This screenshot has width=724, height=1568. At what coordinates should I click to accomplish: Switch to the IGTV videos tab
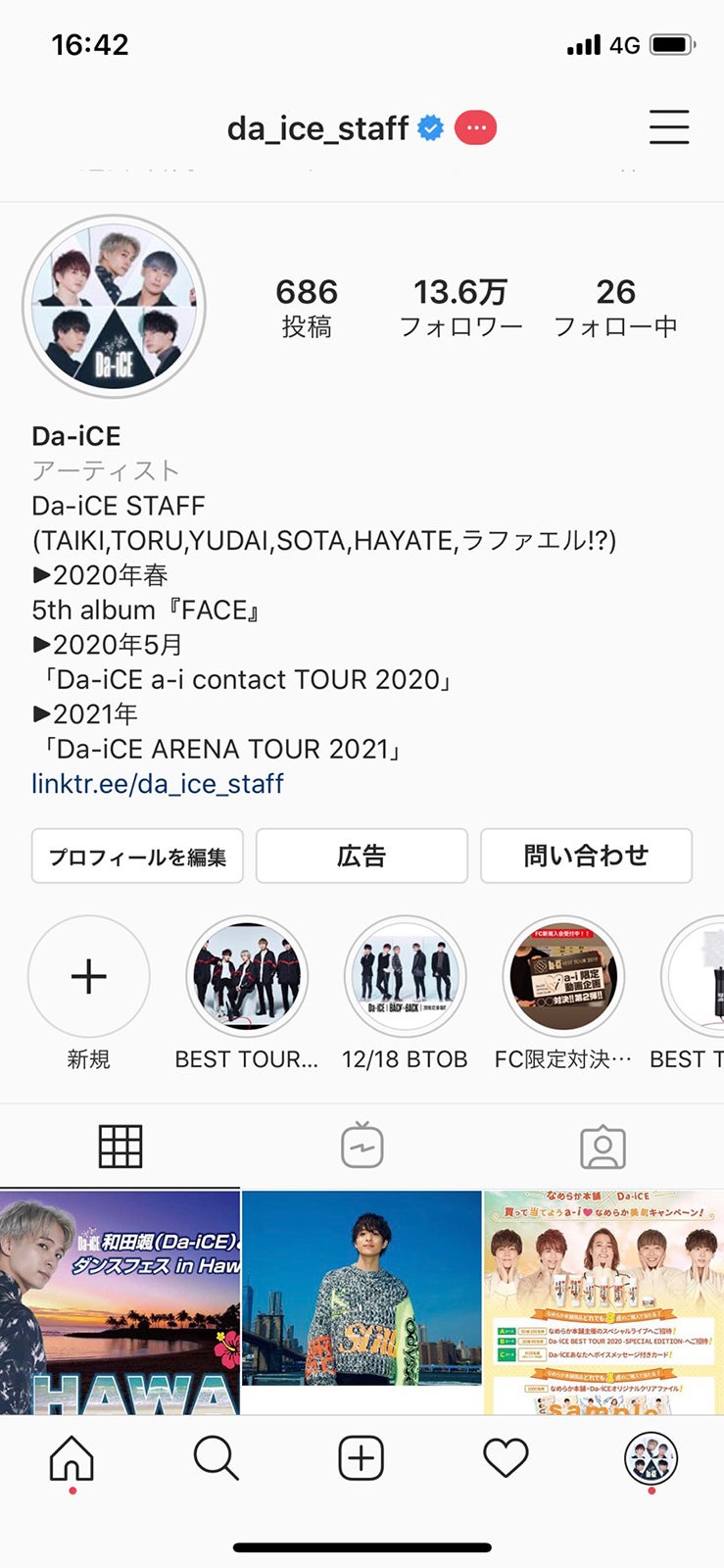pos(362,1145)
